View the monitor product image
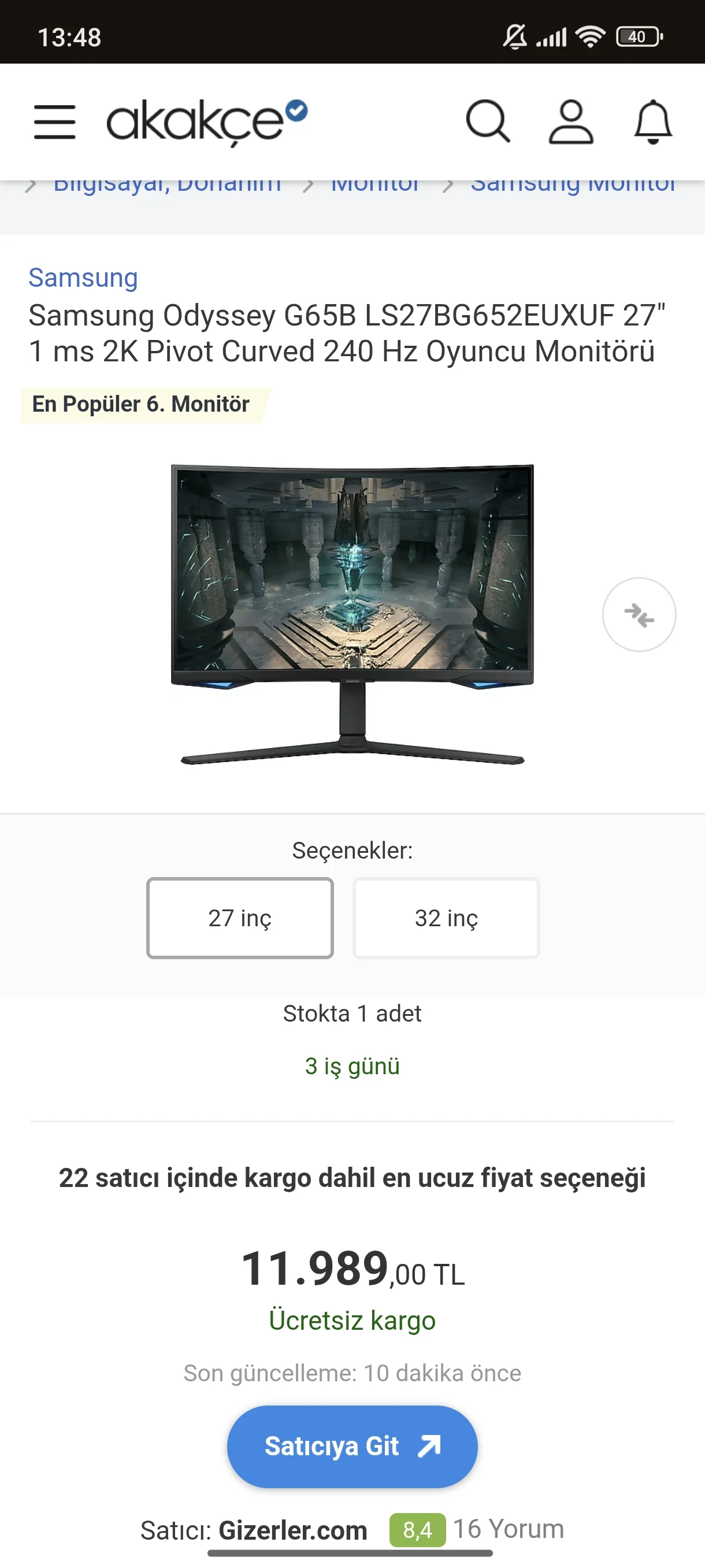Image resolution: width=705 pixels, height=1568 pixels. [352, 614]
